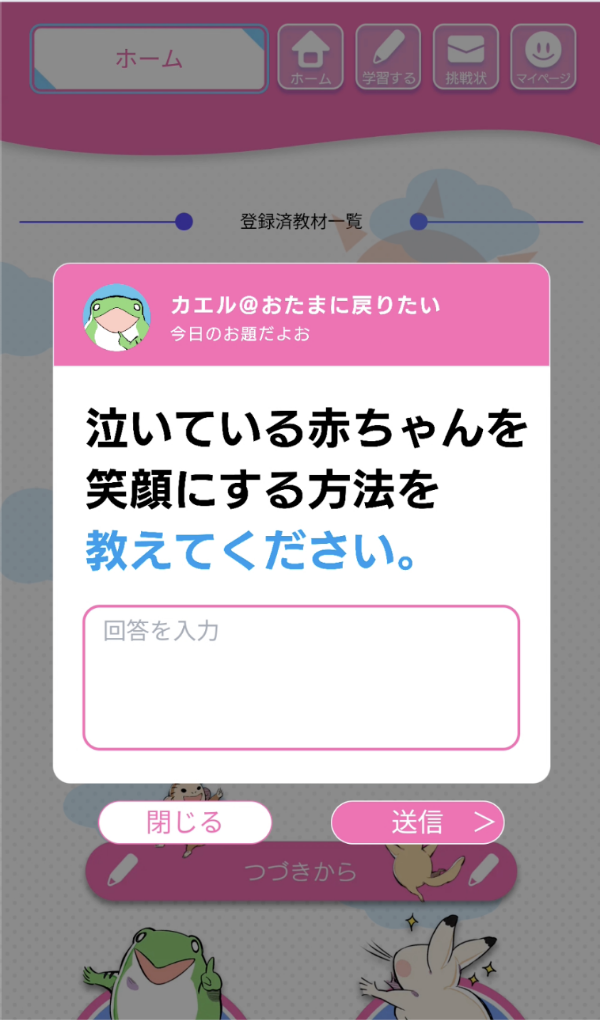Open the ホーム icon in top bar

click(x=310, y=57)
